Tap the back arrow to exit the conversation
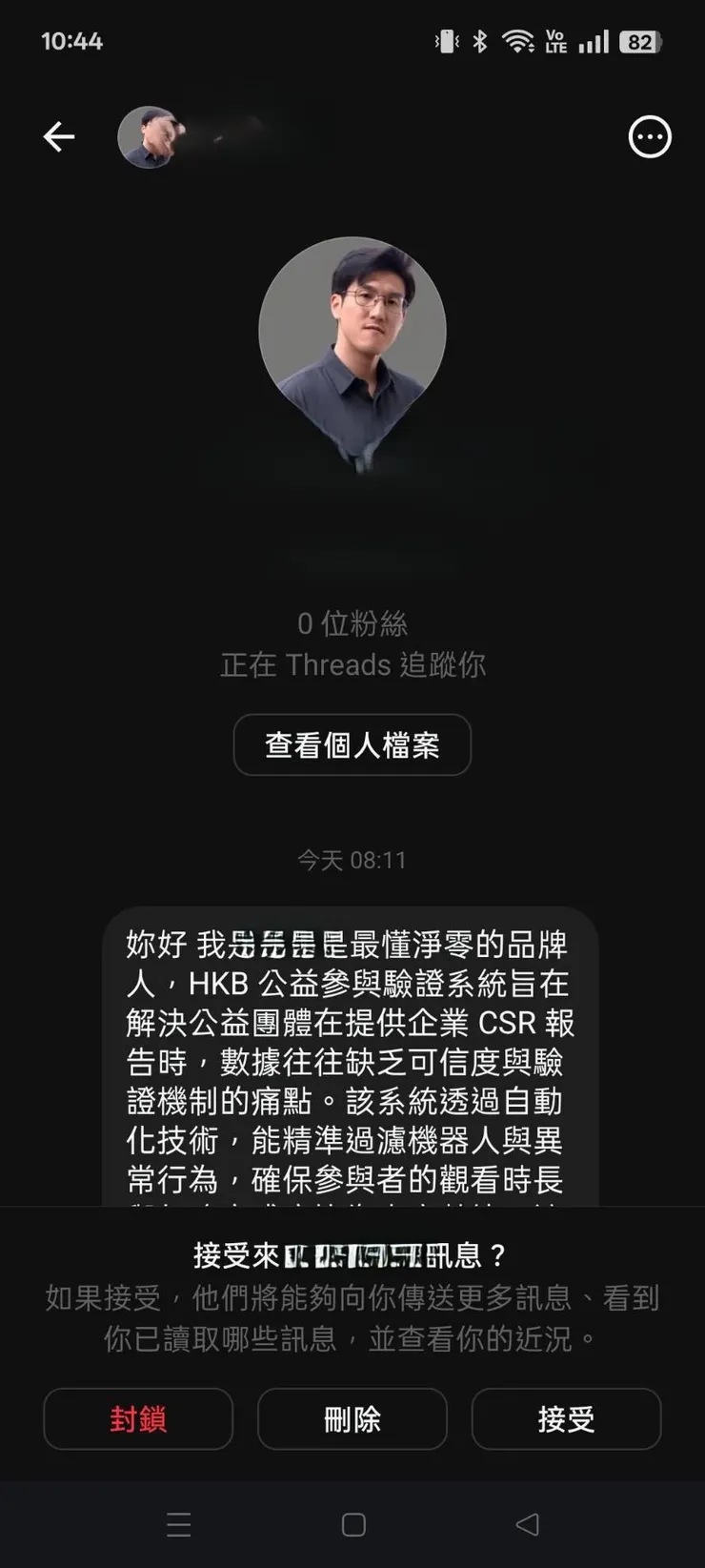The width and height of the screenshot is (705, 1568). coord(59,136)
